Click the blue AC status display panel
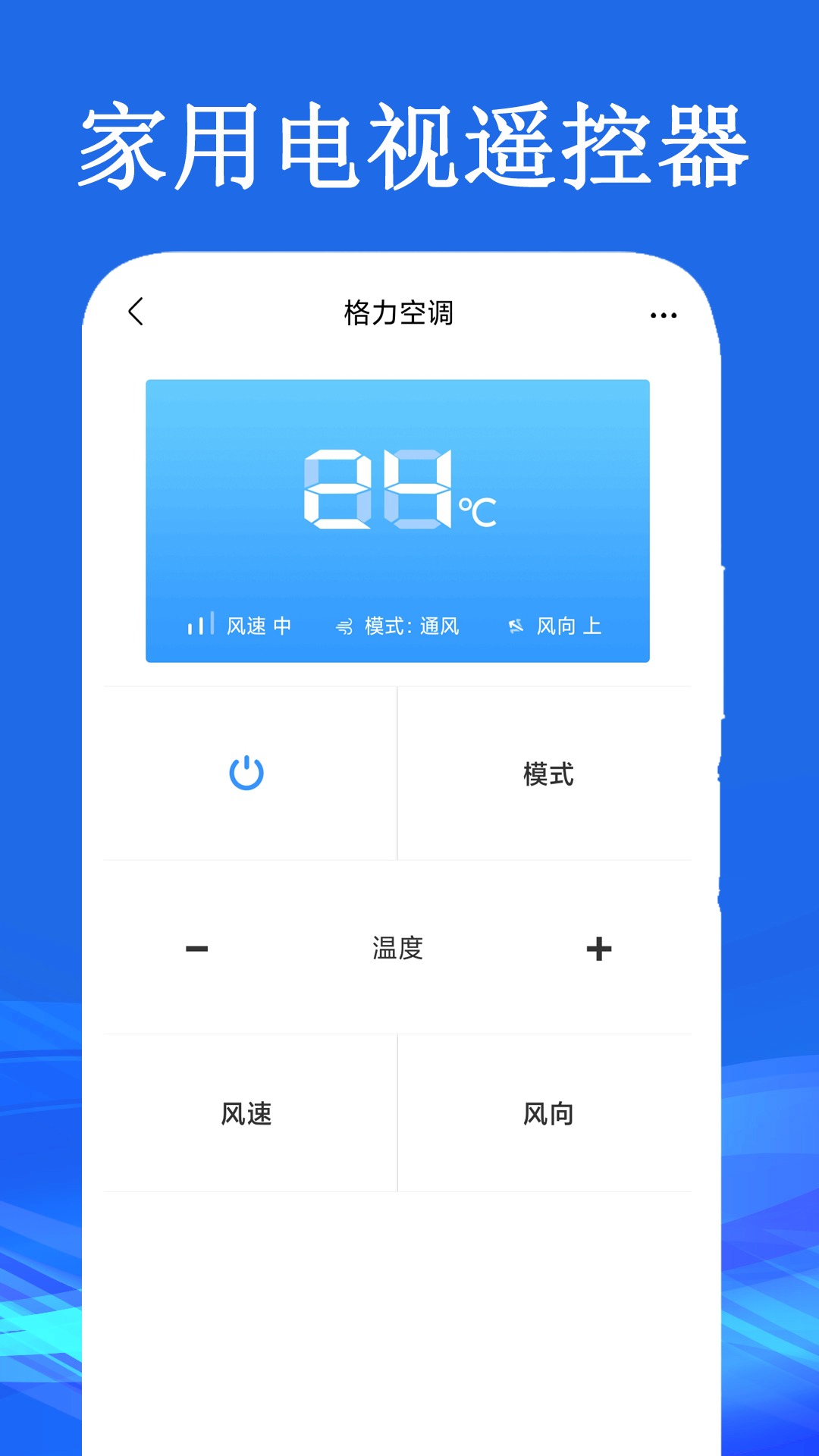The image size is (819, 1456). (398, 520)
